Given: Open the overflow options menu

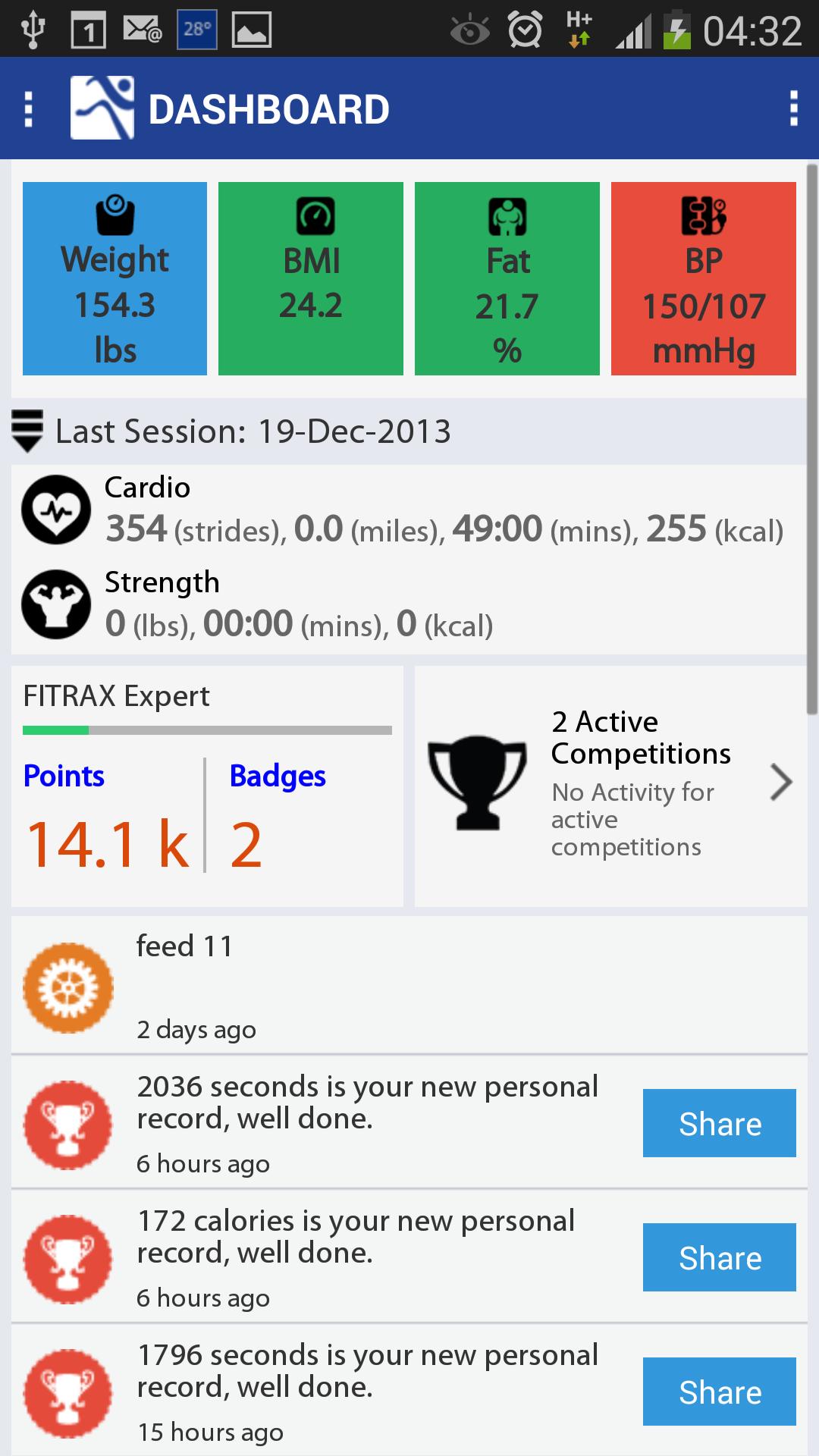Looking at the screenshot, I should [x=793, y=109].
